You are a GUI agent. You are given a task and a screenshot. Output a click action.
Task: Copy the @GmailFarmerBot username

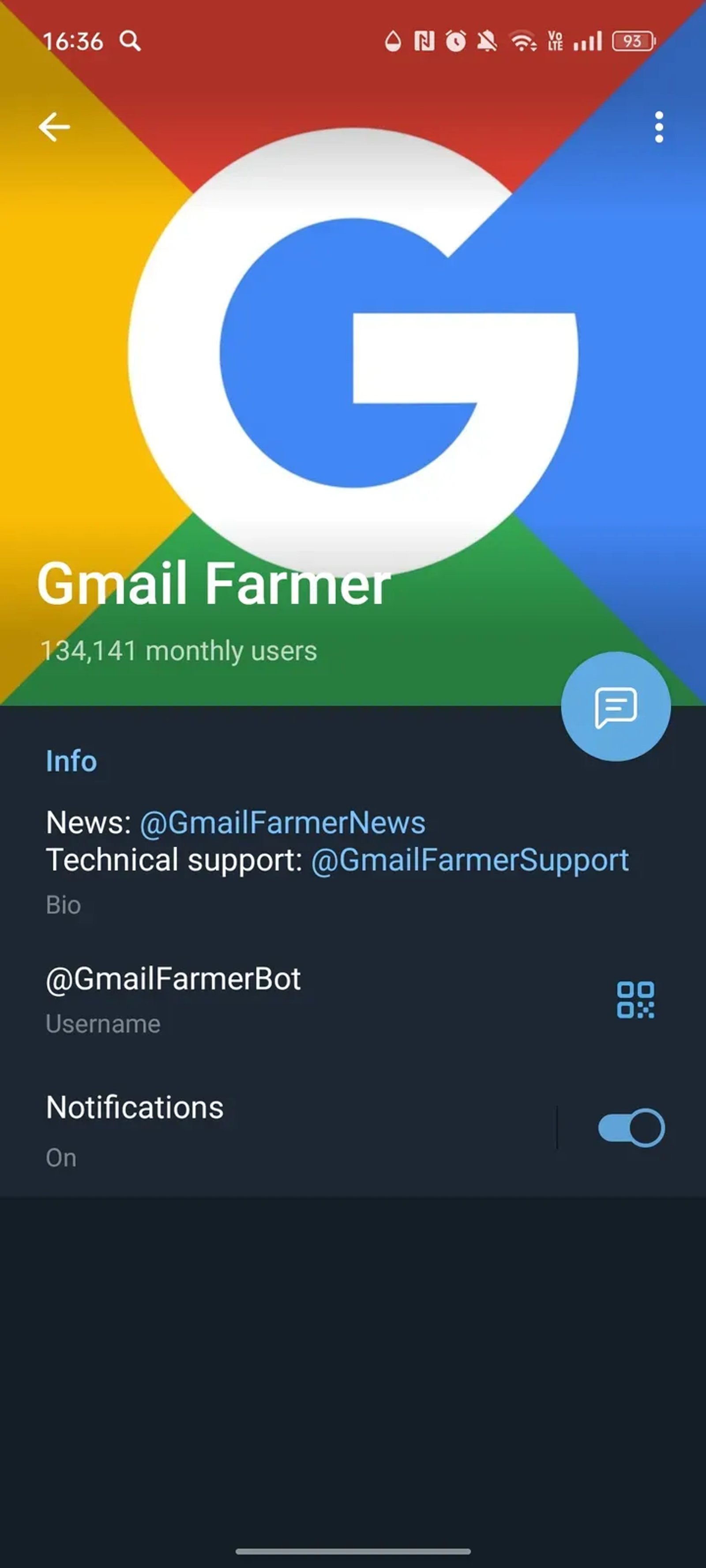coord(173,978)
